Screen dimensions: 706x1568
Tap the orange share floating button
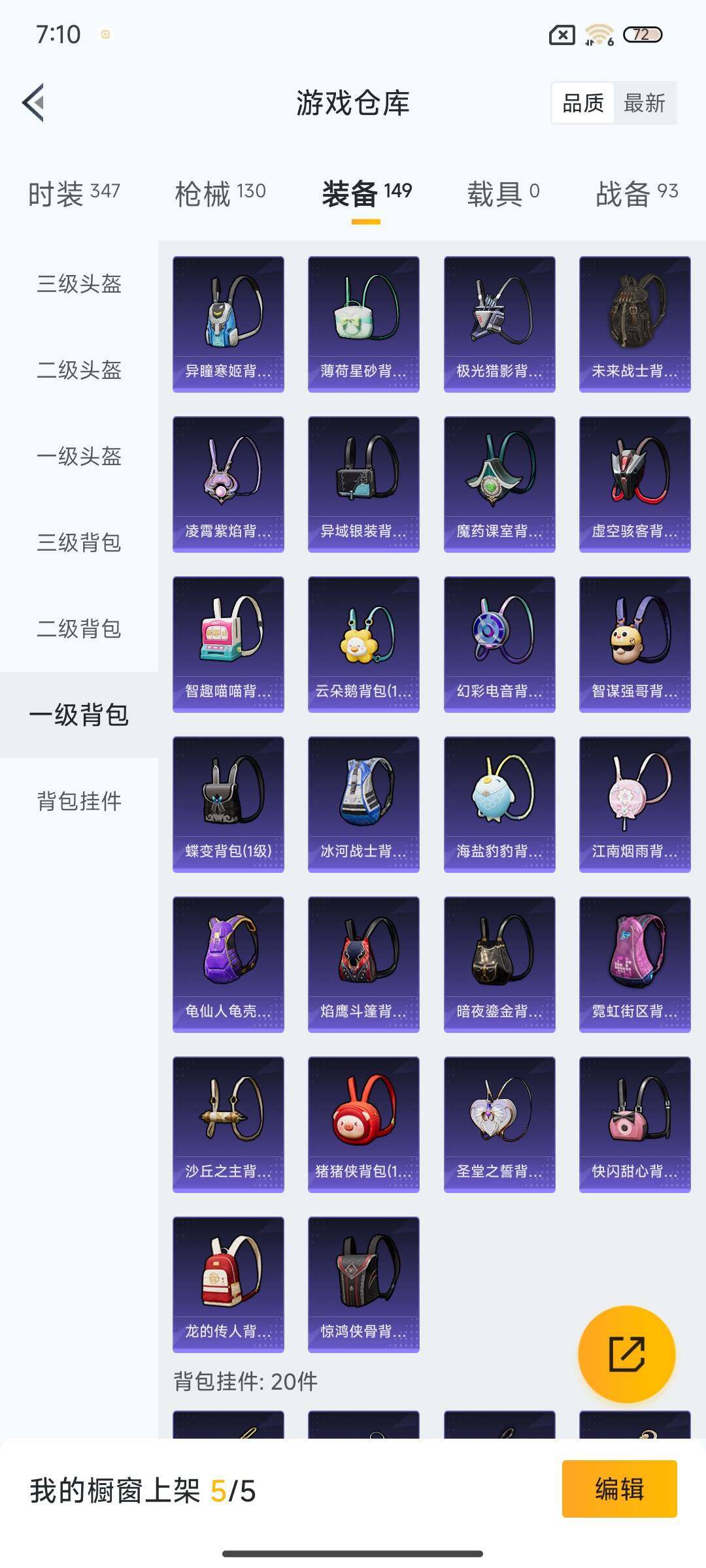[626, 1354]
